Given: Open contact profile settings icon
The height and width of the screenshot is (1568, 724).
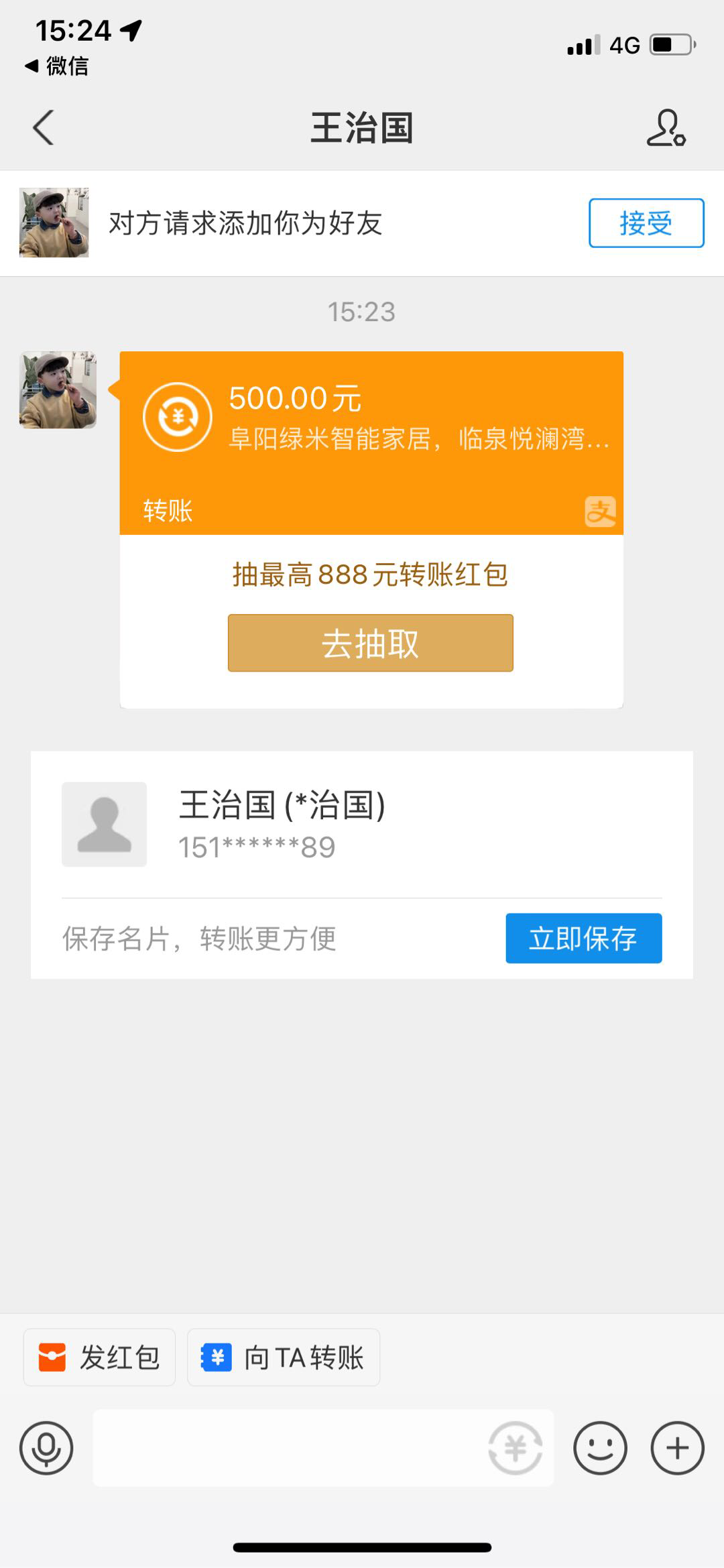Looking at the screenshot, I should pyautogui.click(x=666, y=127).
